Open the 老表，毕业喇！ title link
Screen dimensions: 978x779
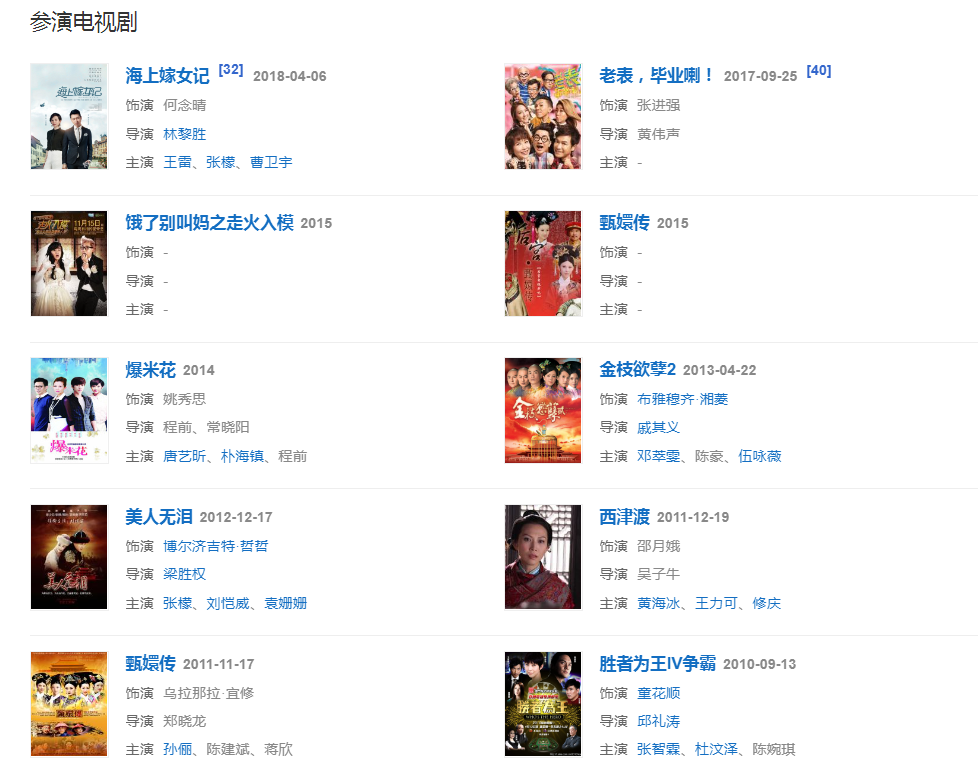point(657,76)
